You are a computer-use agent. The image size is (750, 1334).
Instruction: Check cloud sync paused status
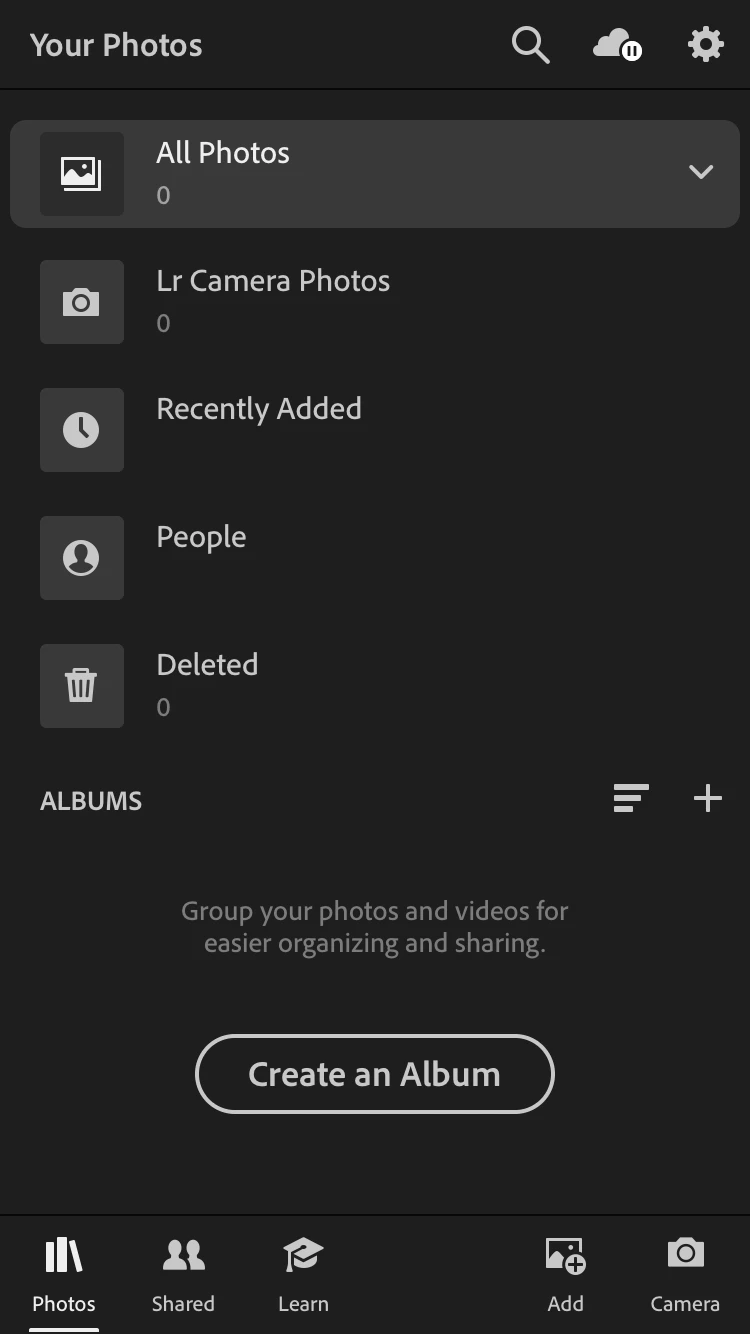pyautogui.click(x=617, y=45)
